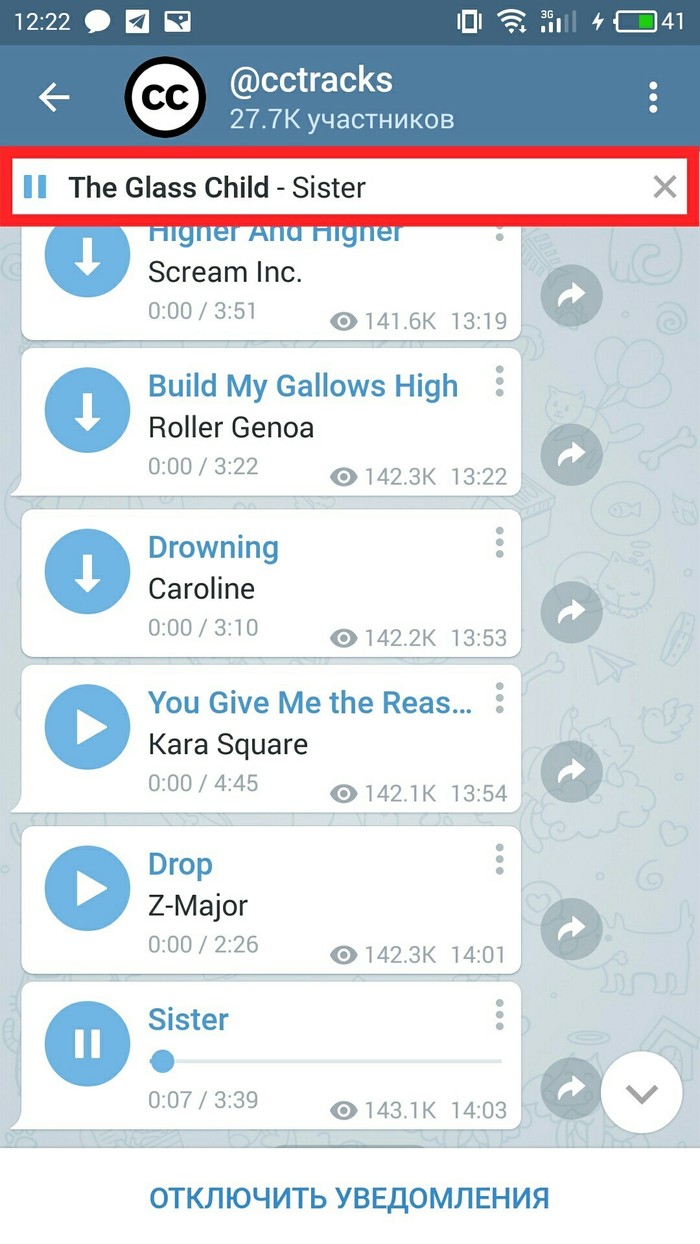Open the channel overflow menu

pos(653,97)
